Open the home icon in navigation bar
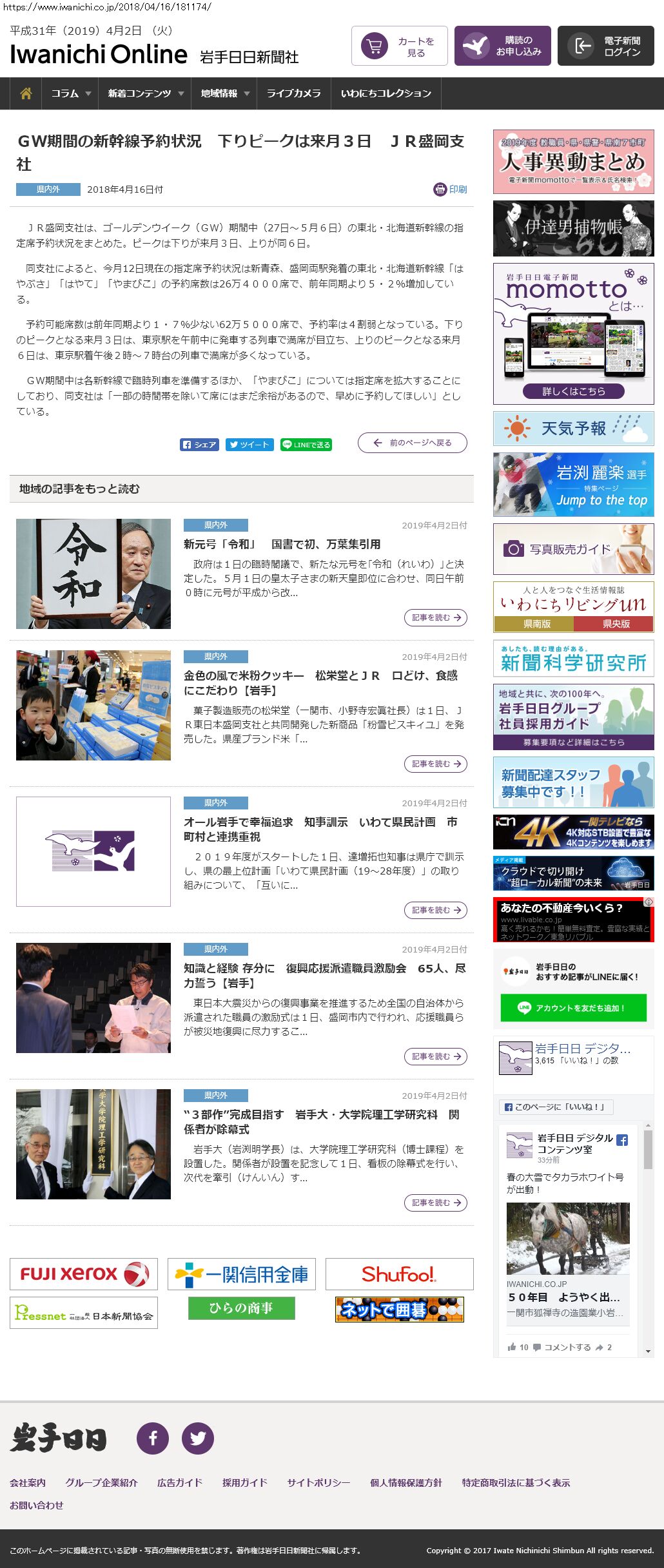 click(26, 93)
